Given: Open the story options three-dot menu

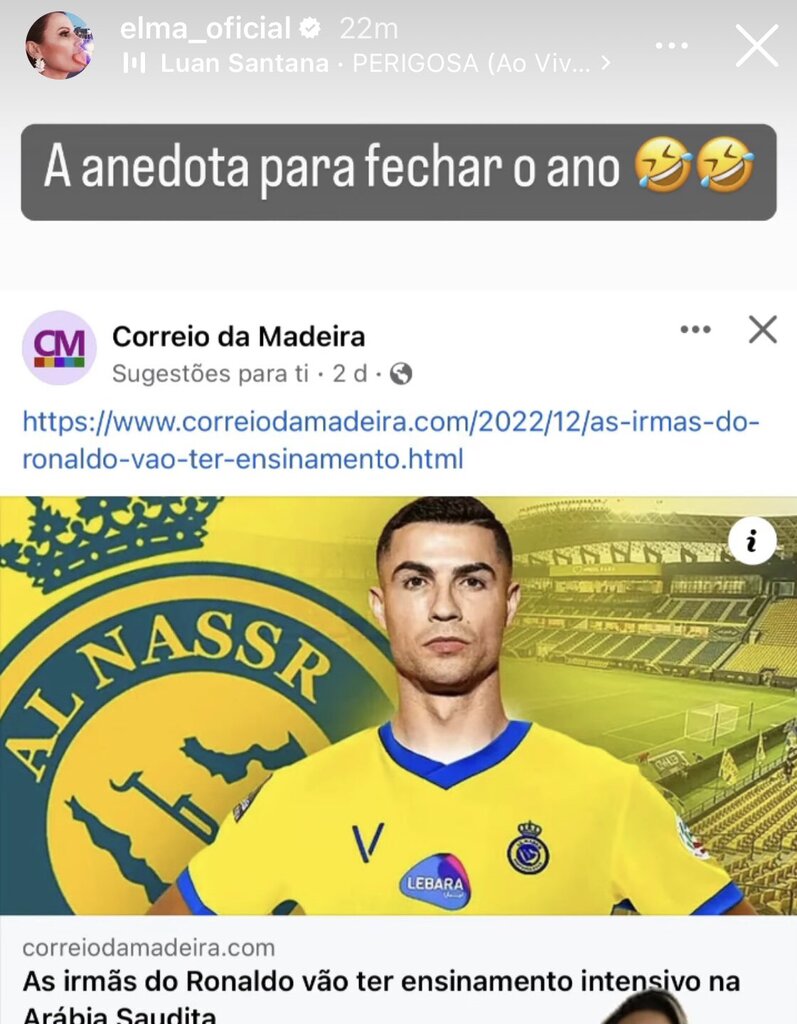Looking at the screenshot, I should [x=671, y=46].
